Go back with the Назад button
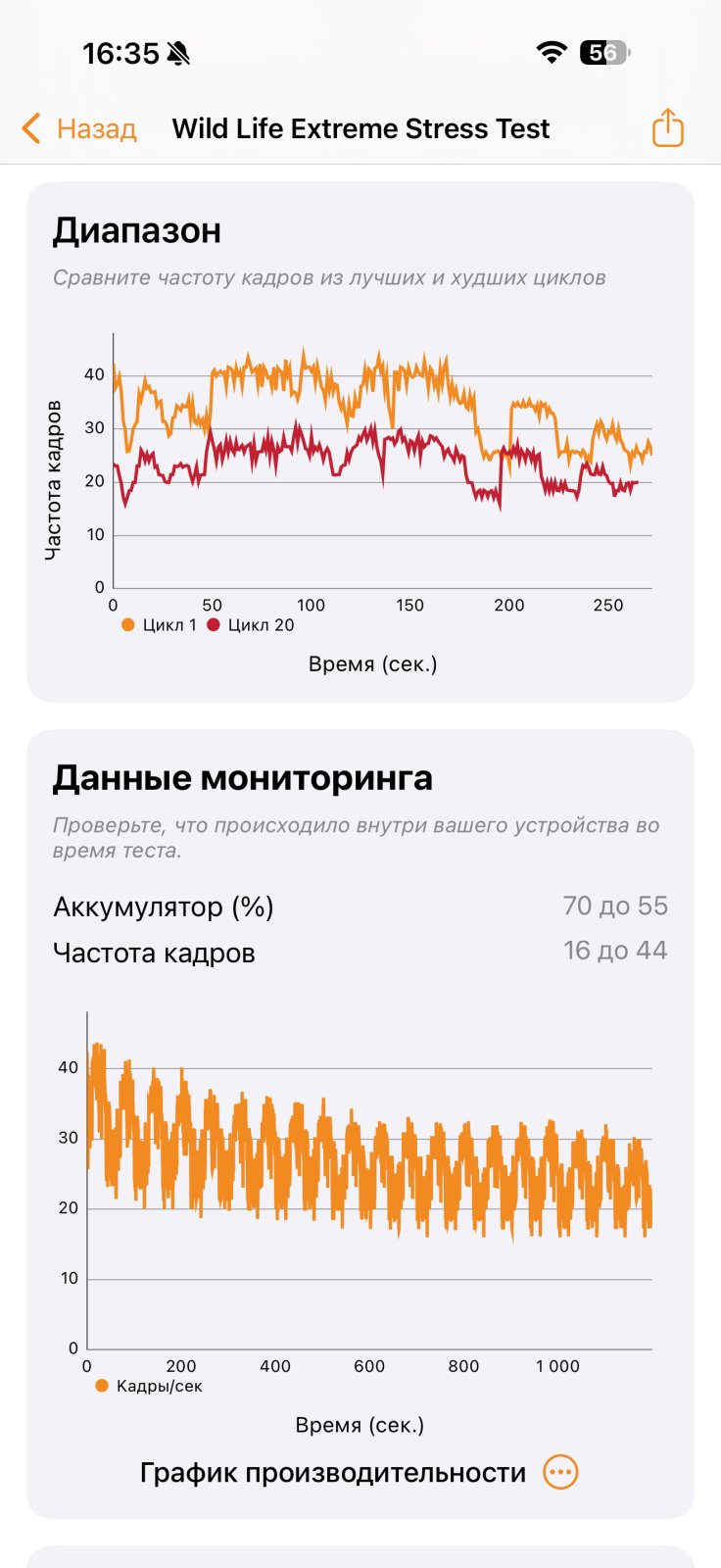The height and width of the screenshot is (1568, 721). pos(78,128)
